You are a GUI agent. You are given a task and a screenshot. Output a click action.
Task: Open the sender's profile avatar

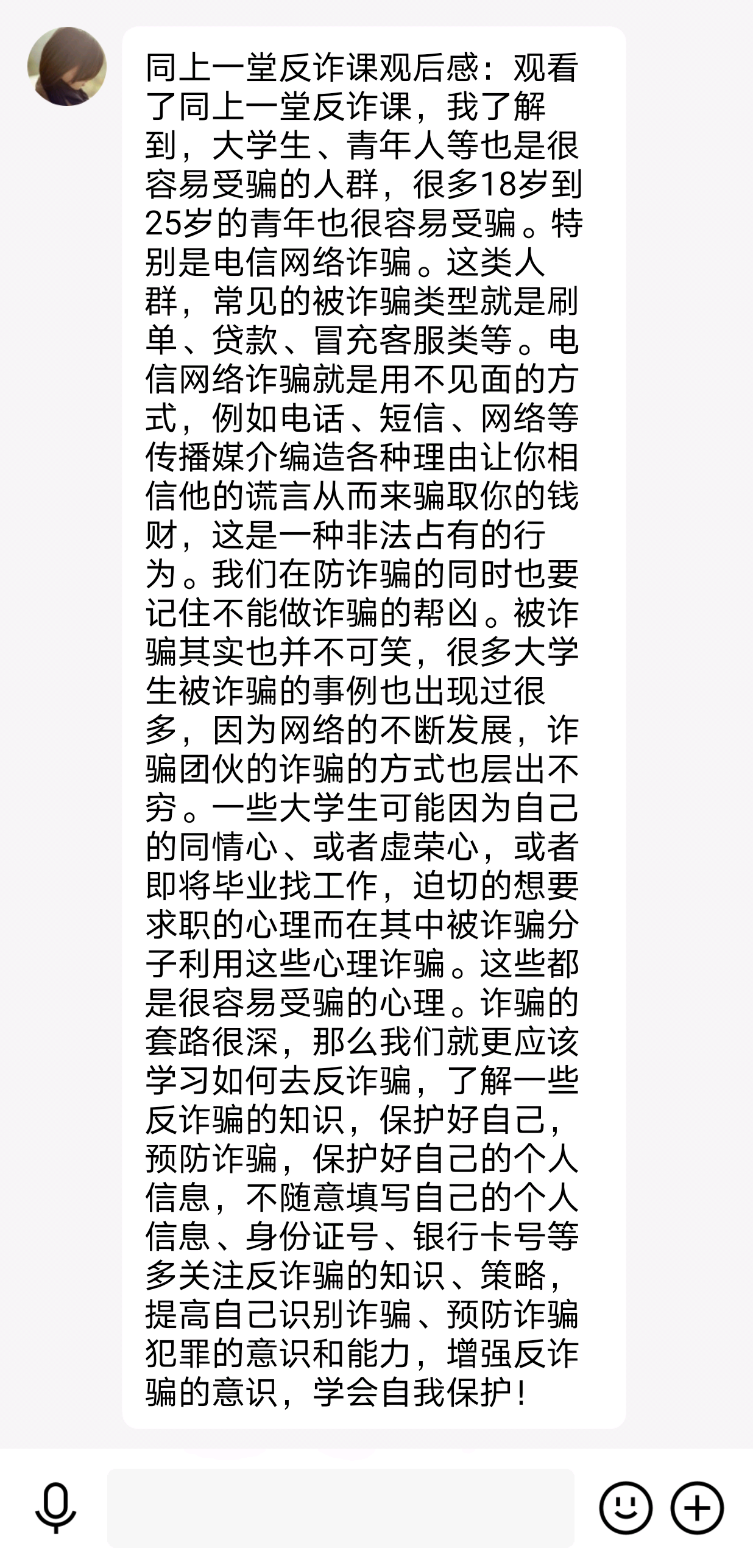[x=67, y=66]
